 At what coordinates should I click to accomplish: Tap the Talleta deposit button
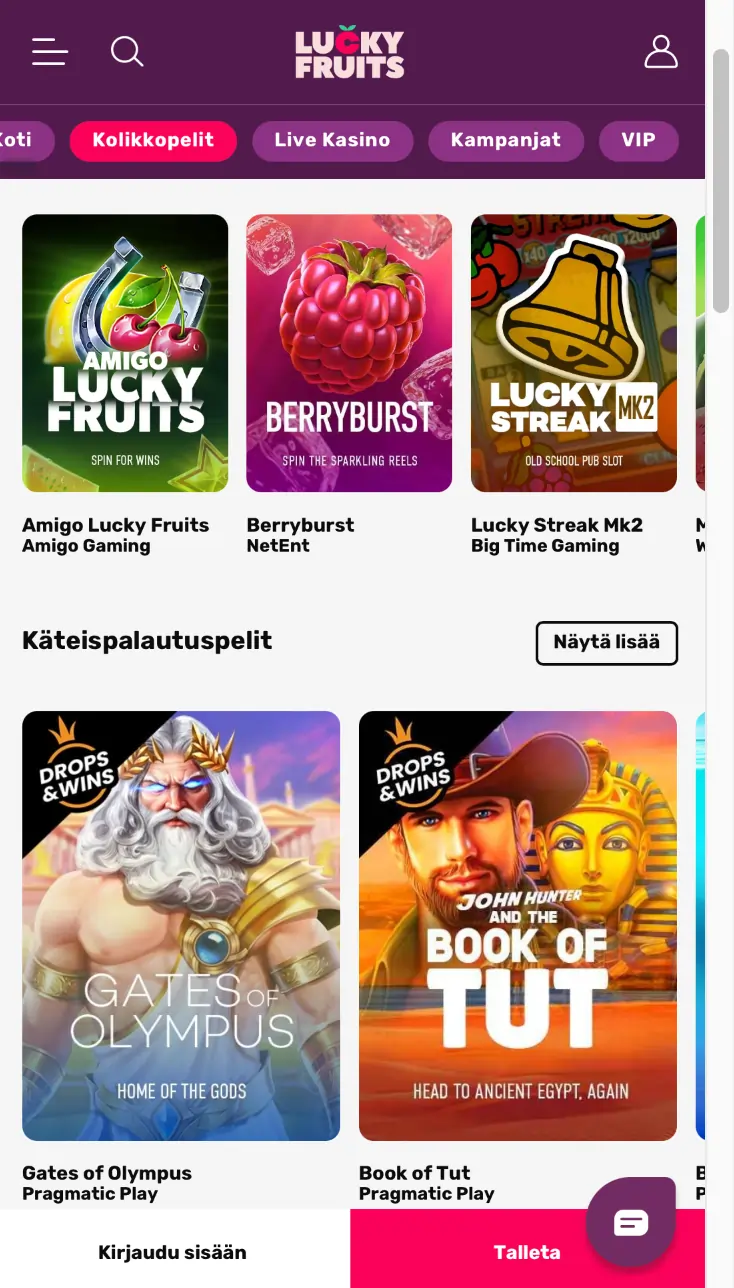480,1252
